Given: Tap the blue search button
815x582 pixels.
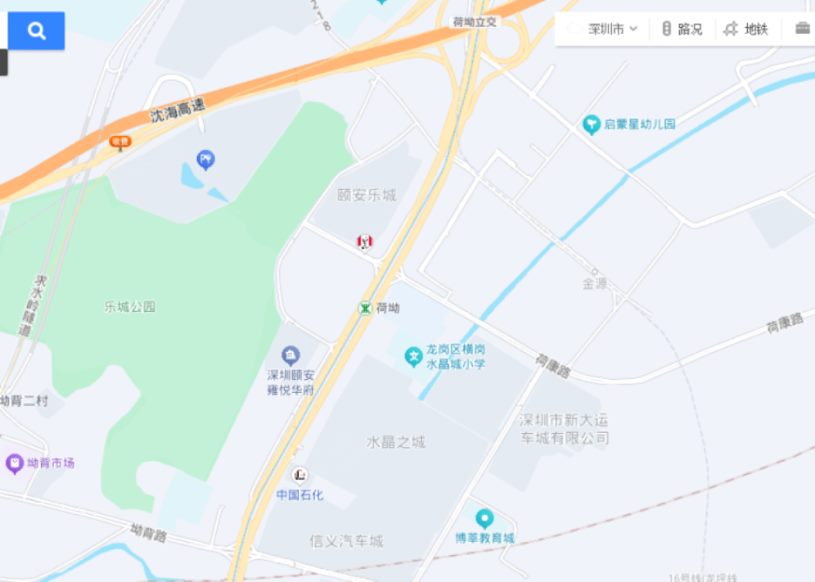Looking at the screenshot, I should pyautogui.click(x=36, y=31).
